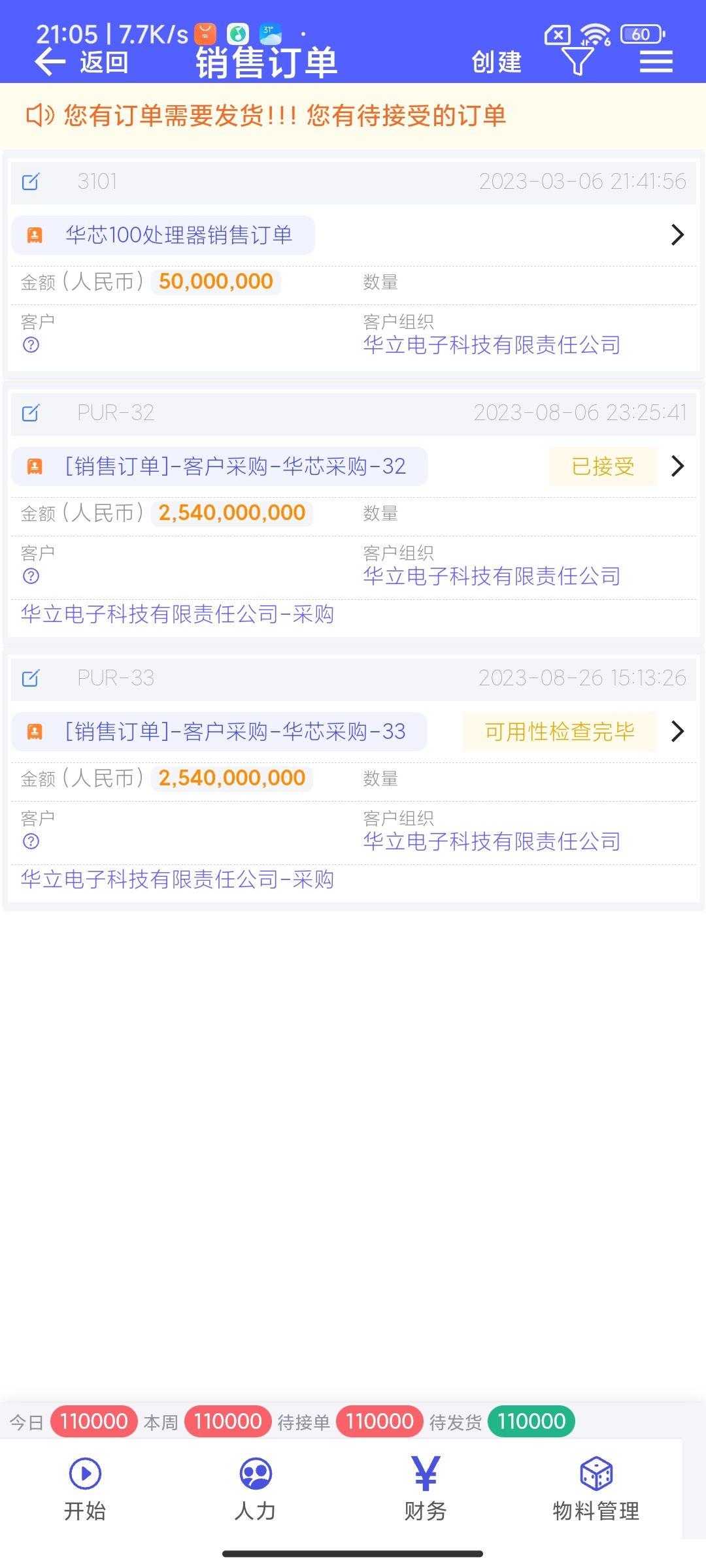Edit order 3101 via its pencil icon

pyautogui.click(x=31, y=182)
